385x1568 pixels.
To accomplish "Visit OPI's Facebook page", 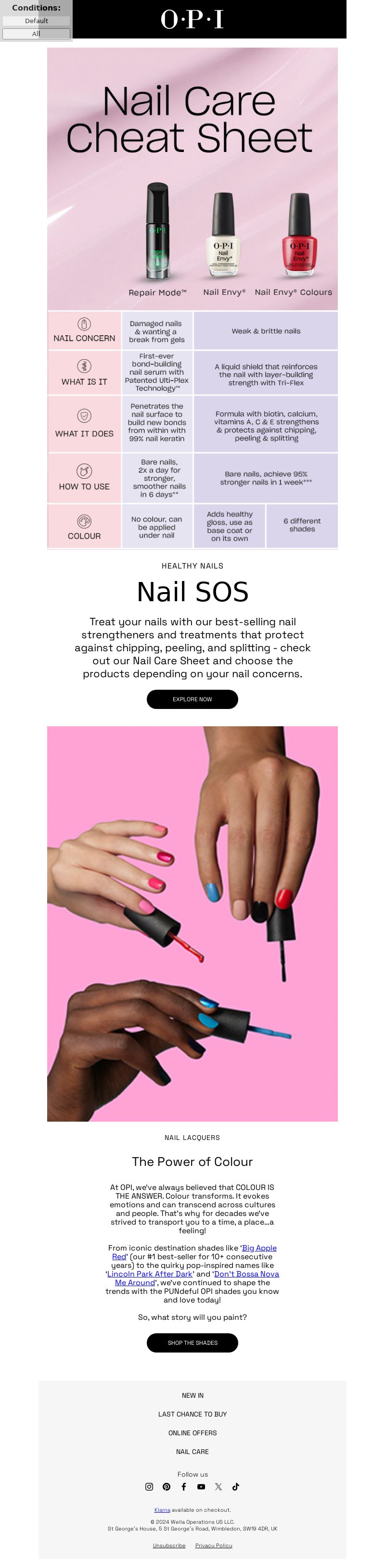I will [183, 1486].
